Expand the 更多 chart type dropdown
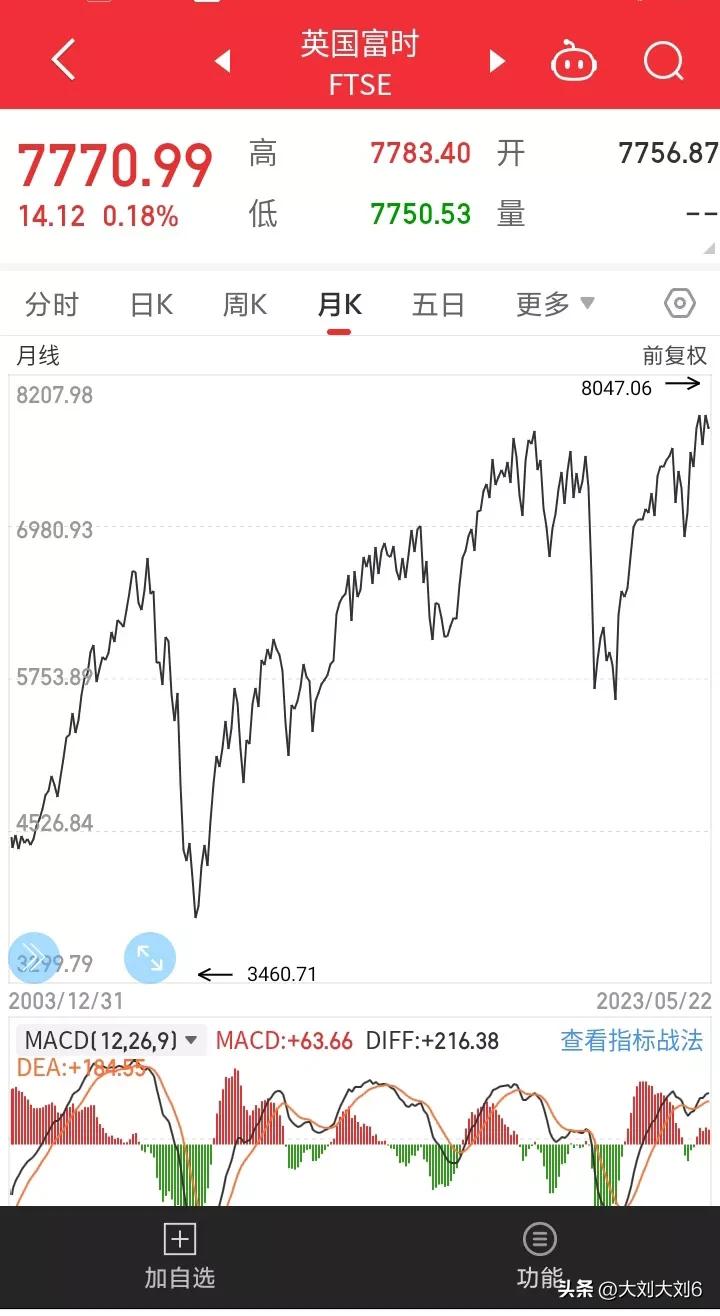Viewport: 720px width, 1316px height. tap(543, 303)
